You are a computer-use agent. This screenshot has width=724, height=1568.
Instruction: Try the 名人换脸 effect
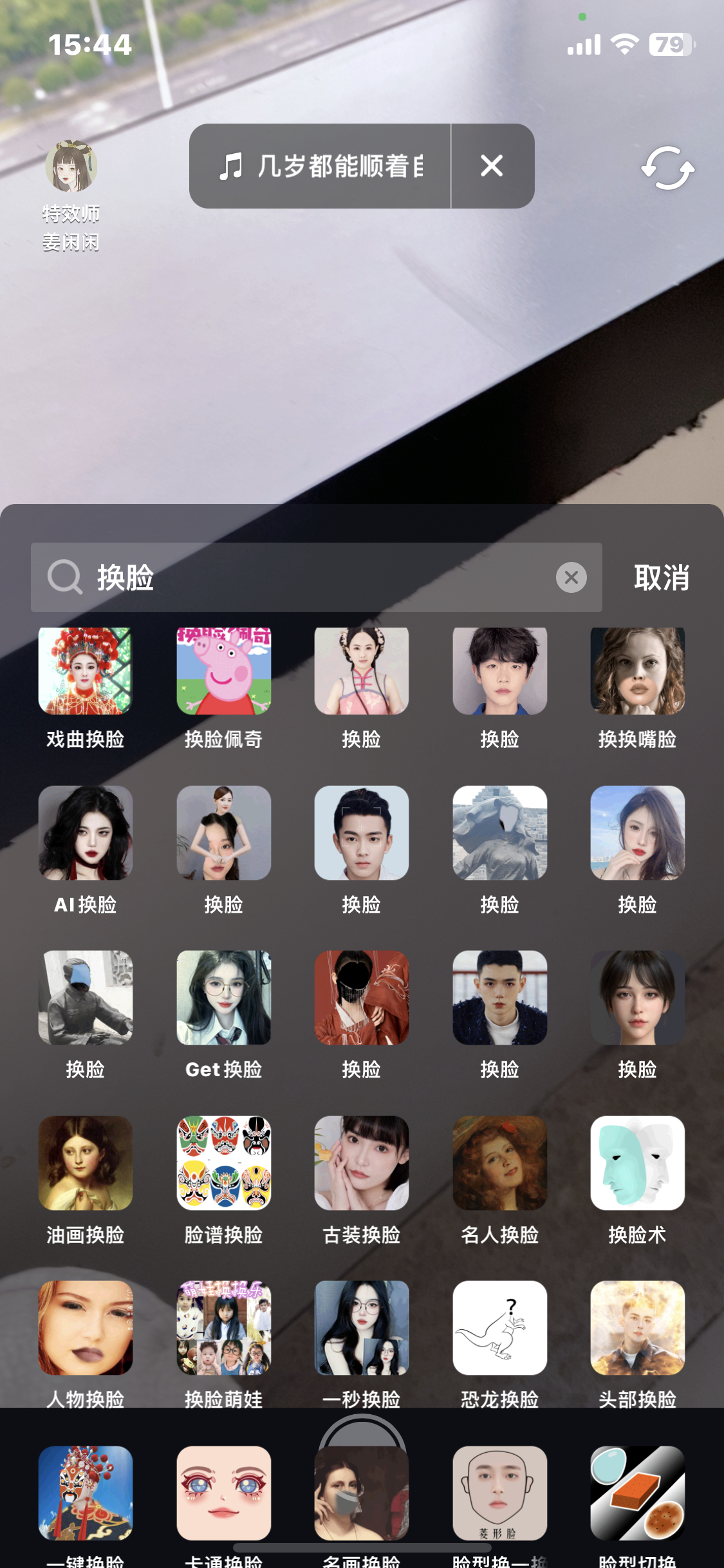[x=499, y=1162]
